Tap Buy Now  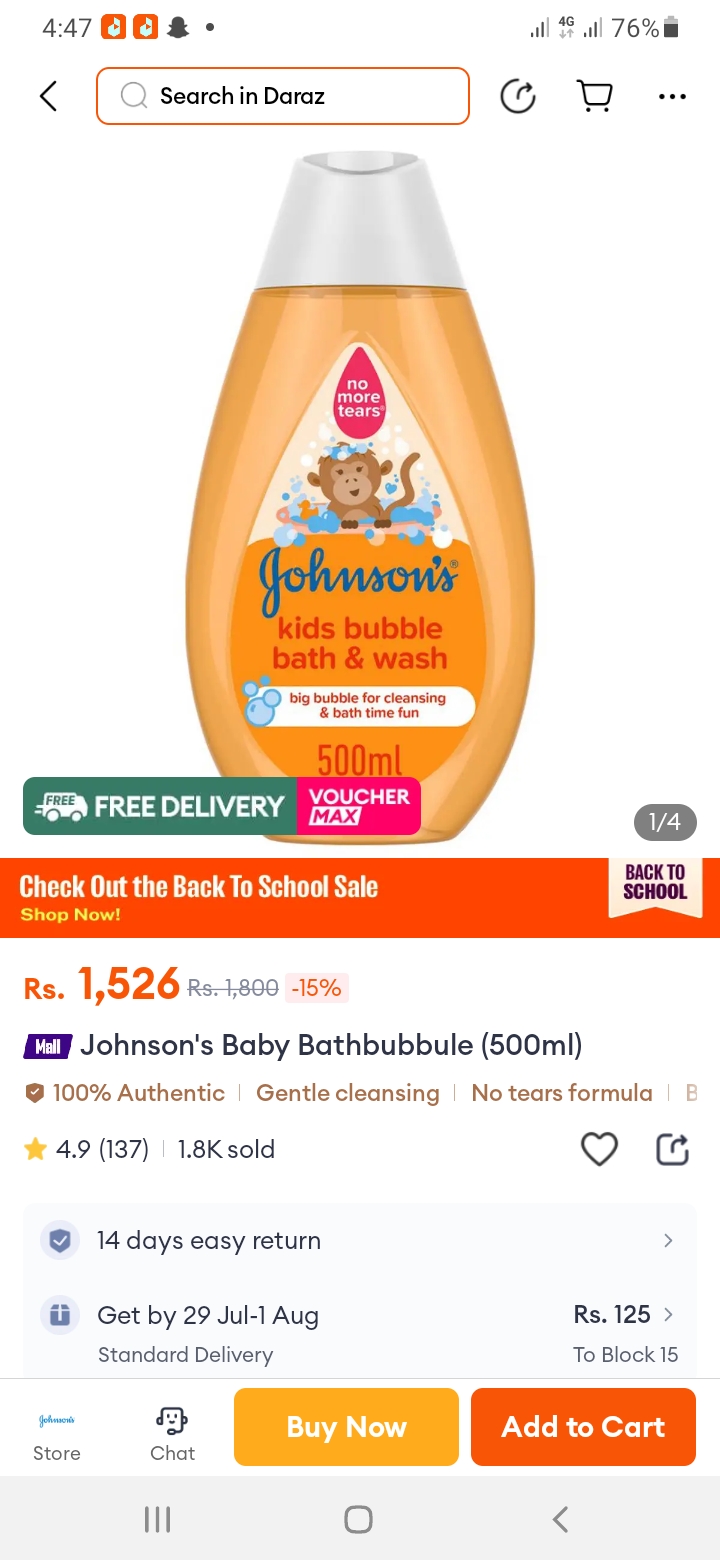pos(346,1427)
